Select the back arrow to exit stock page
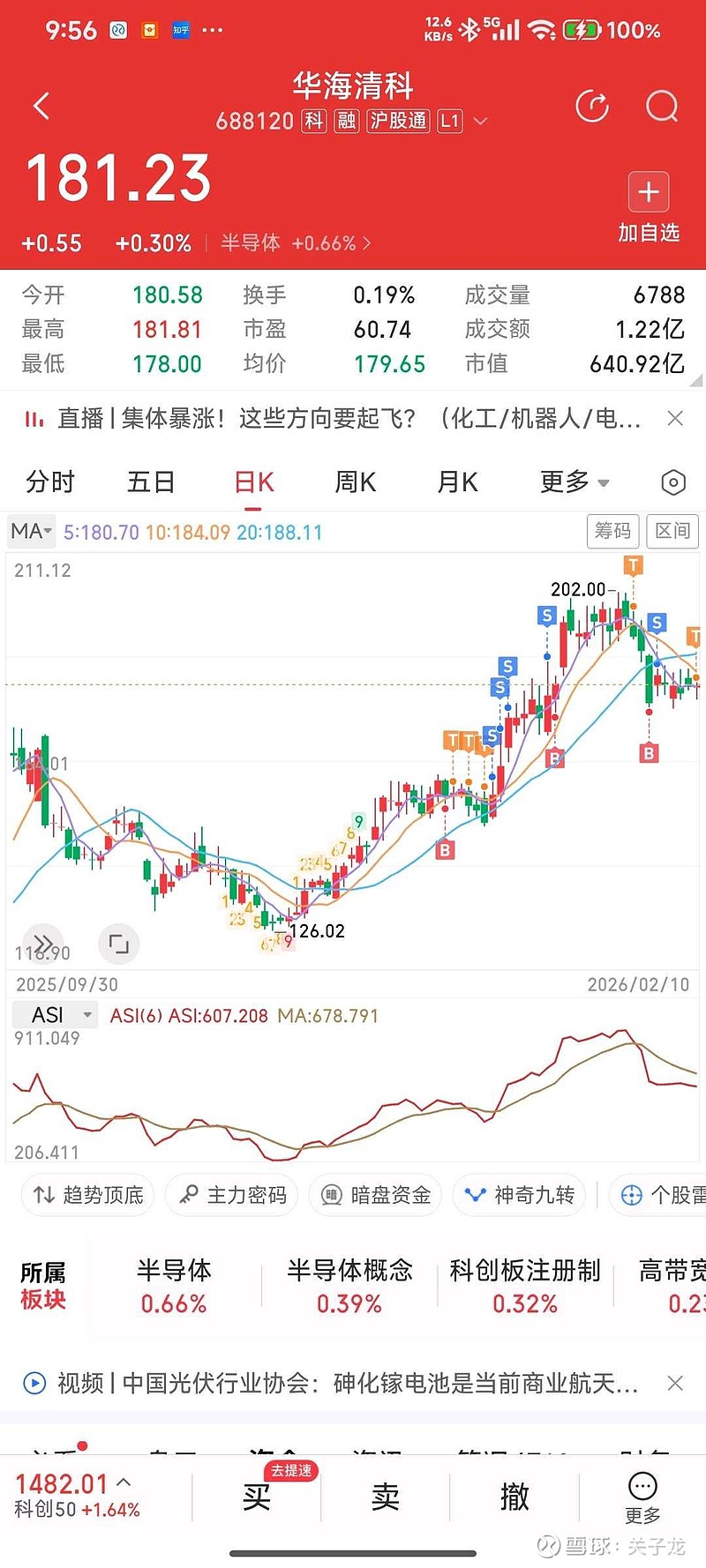 (41, 105)
